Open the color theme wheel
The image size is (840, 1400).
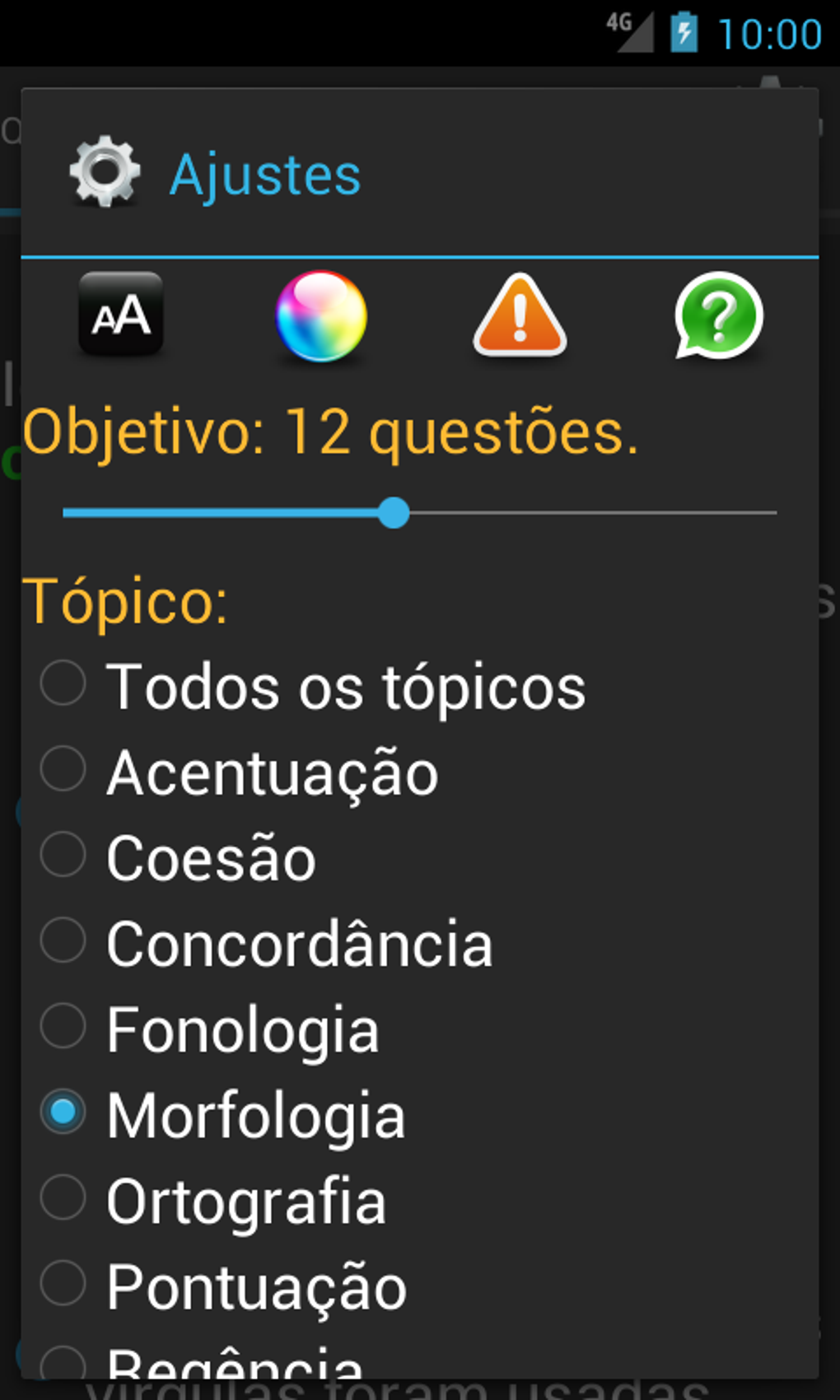click(320, 316)
